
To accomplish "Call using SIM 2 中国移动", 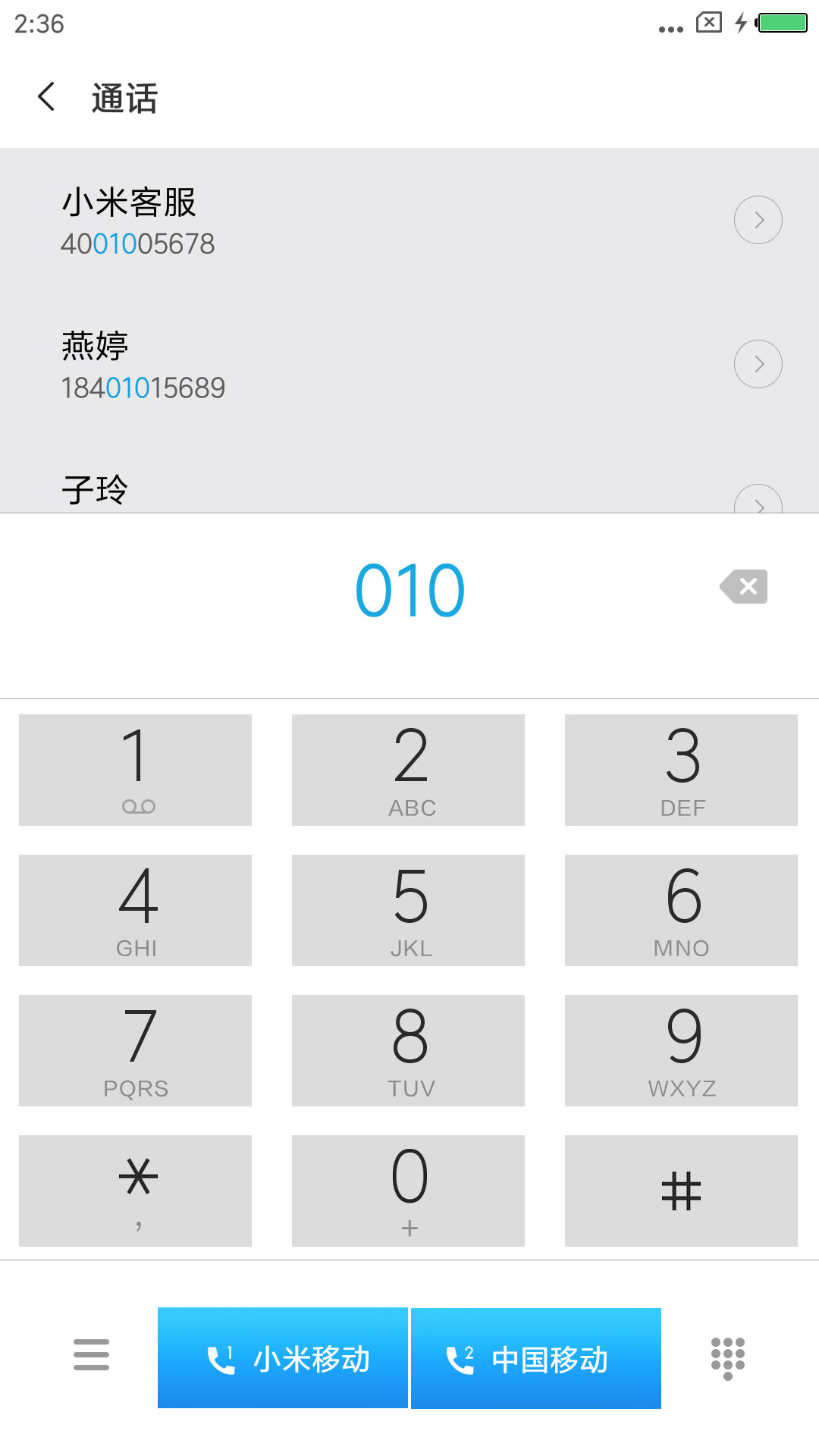I will (x=536, y=1358).
